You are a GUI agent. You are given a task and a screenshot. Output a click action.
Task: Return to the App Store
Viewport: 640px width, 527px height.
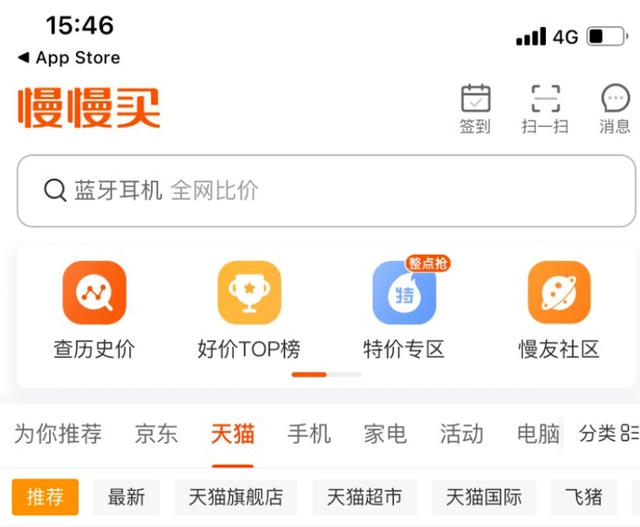(x=68, y=58)
